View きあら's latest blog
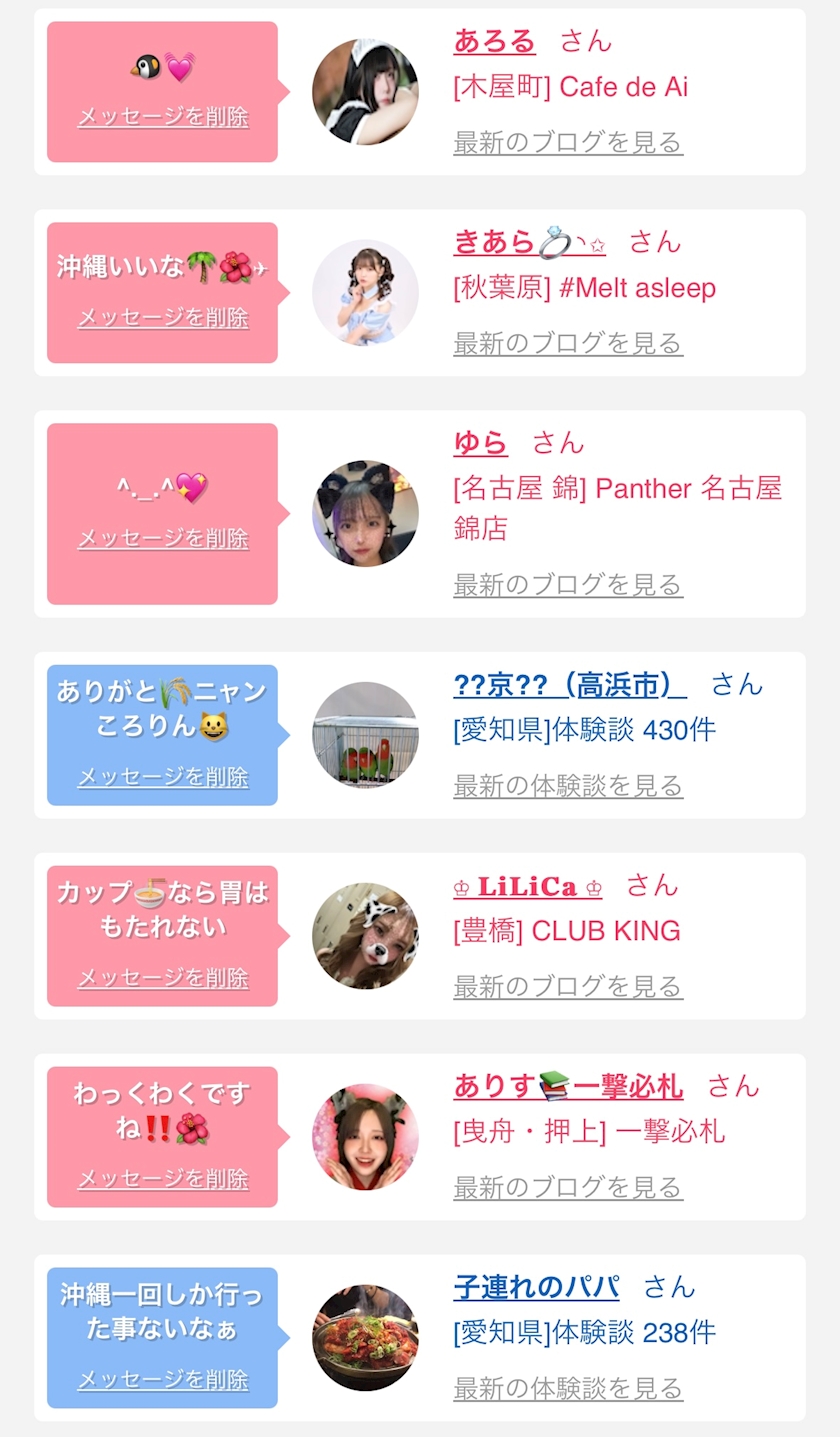The height and width of the screenshot is (1437, 840). [x=568, y=343]
